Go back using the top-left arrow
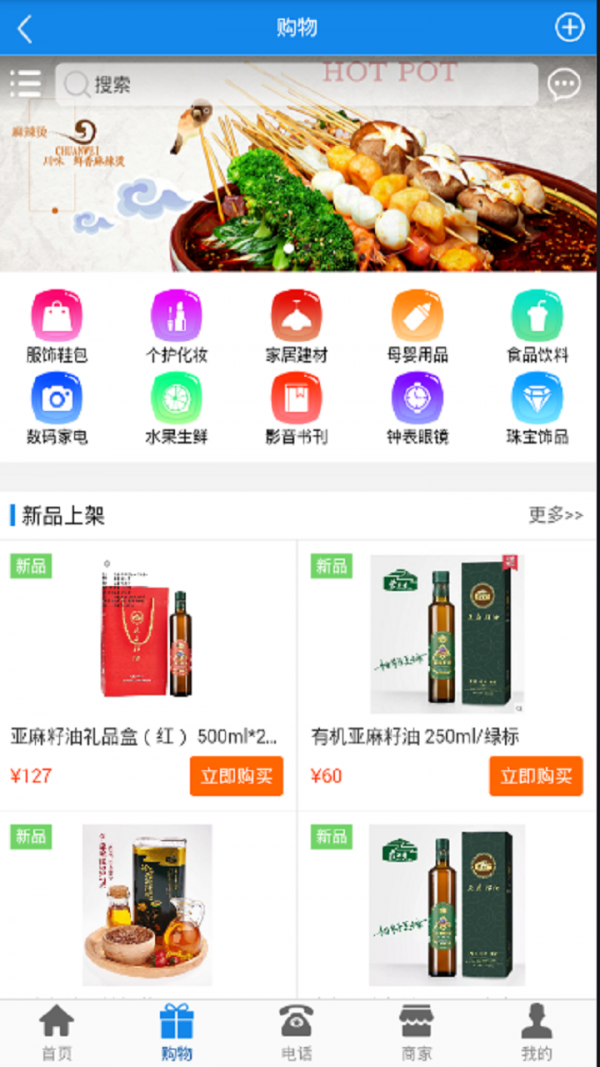This screenshot has width=600, height=1067. point(25,28)
